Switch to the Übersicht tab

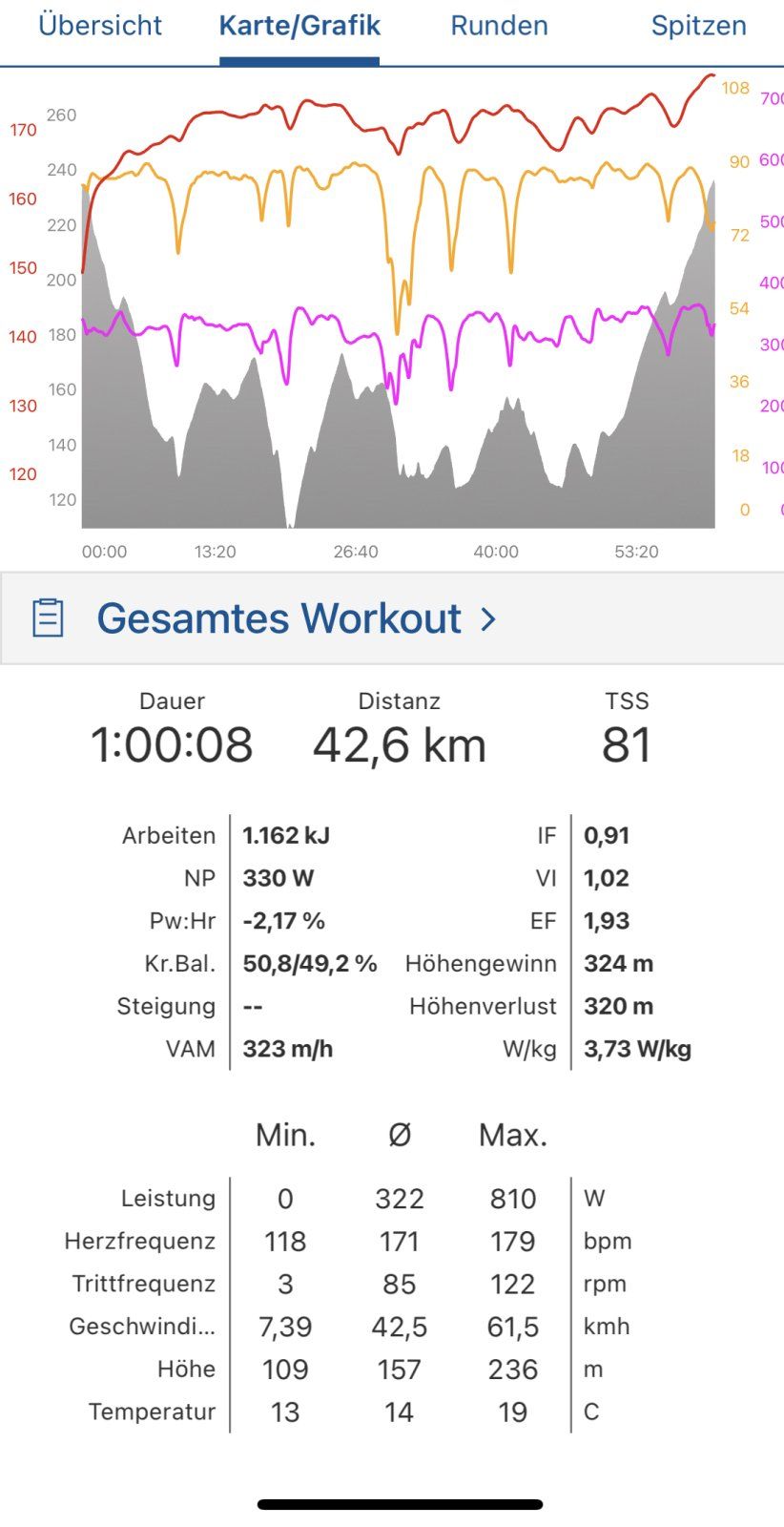(x=100, y=26)
